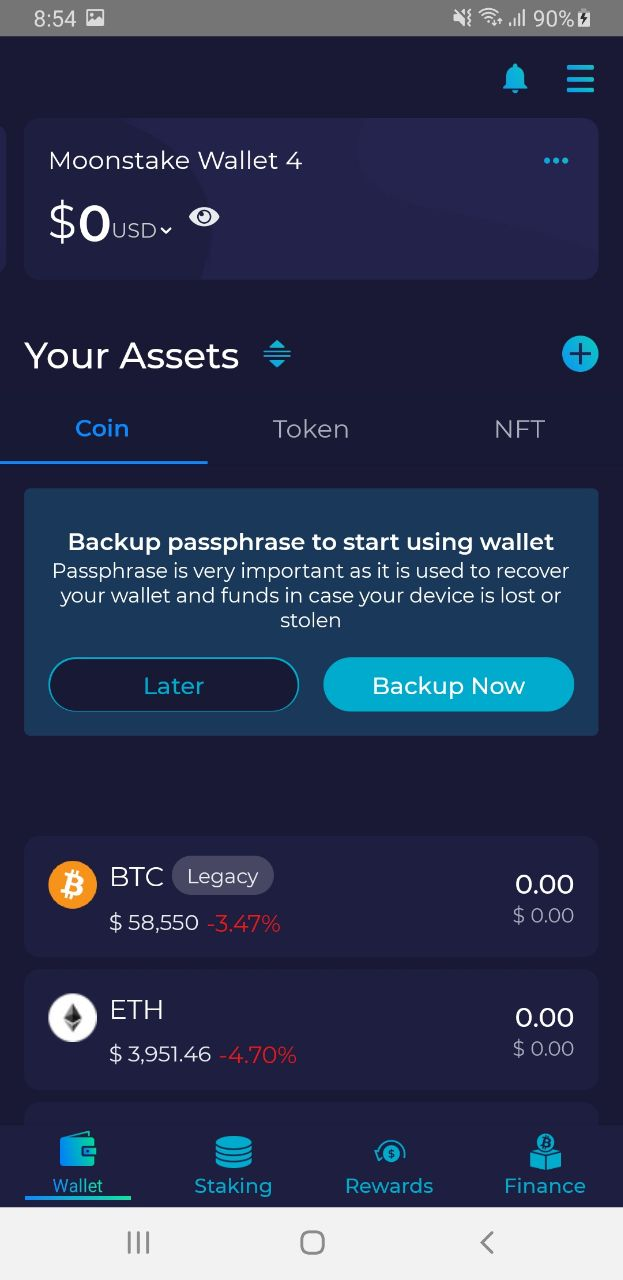Screen dimensions: 623x1280
Task: Go back using system back button
Action: coord(487,1243)
